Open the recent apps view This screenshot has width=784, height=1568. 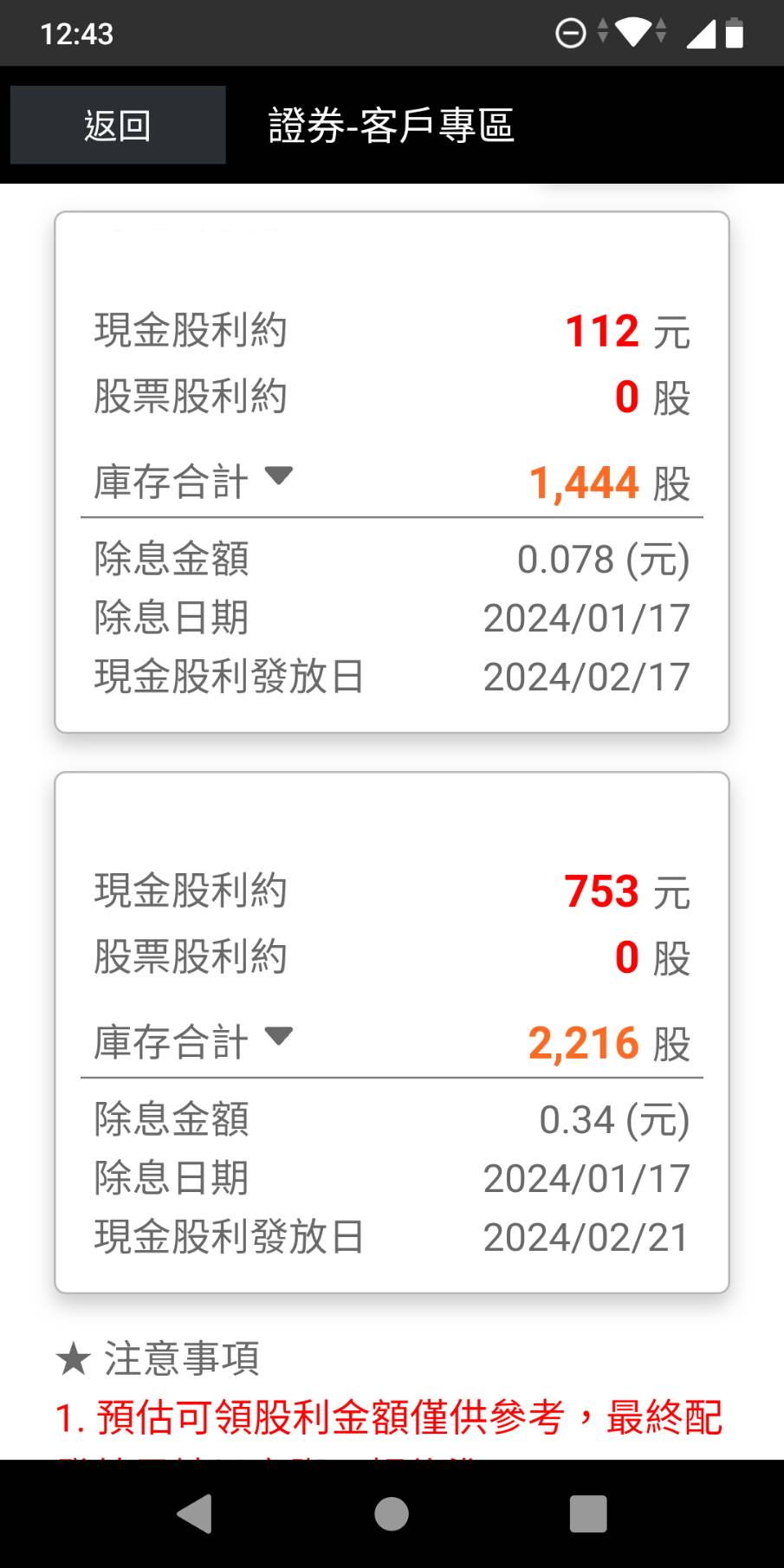point(588,1514)
